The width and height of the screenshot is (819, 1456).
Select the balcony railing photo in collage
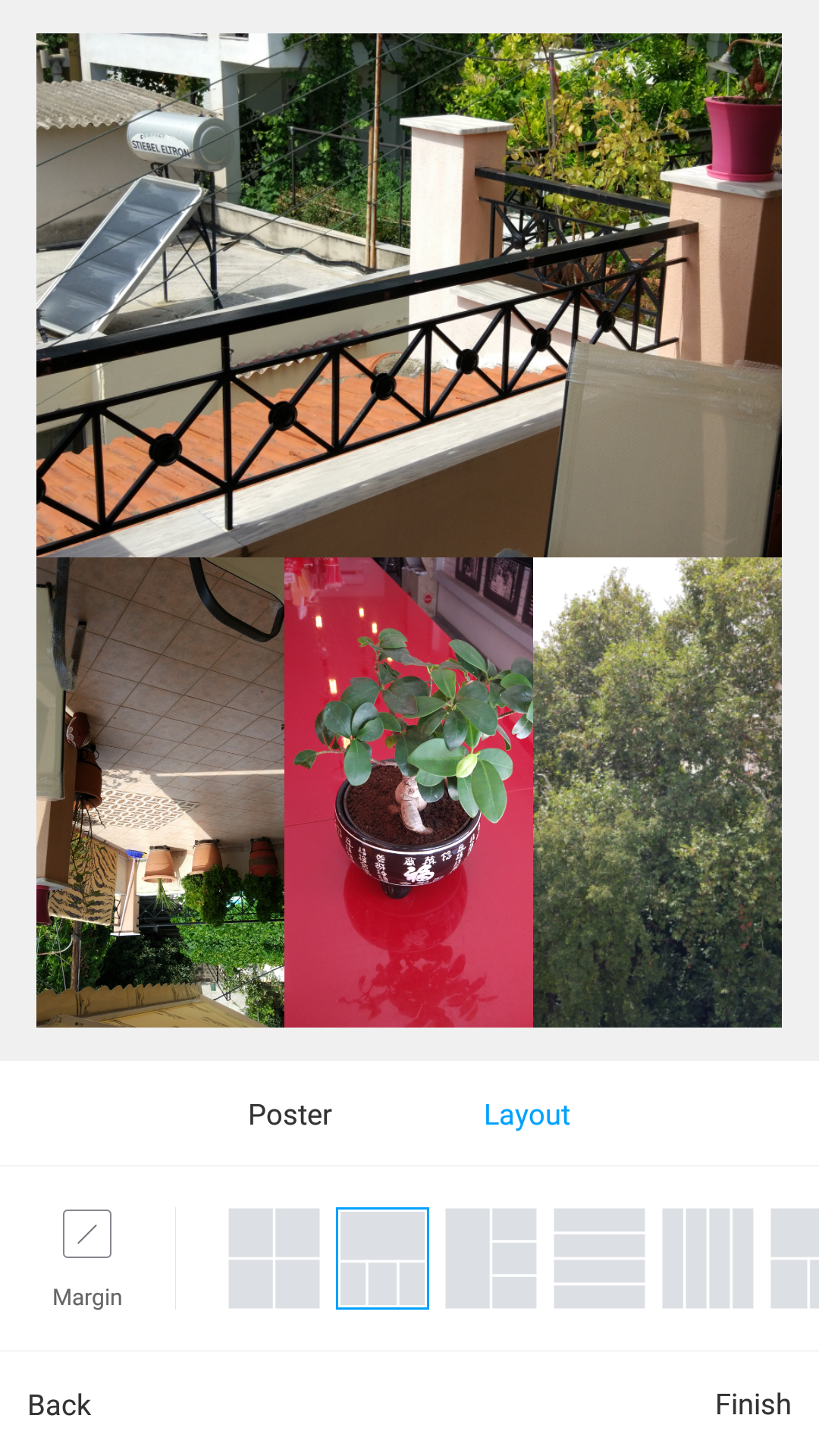pyautogui.click(x=409, y=296)
